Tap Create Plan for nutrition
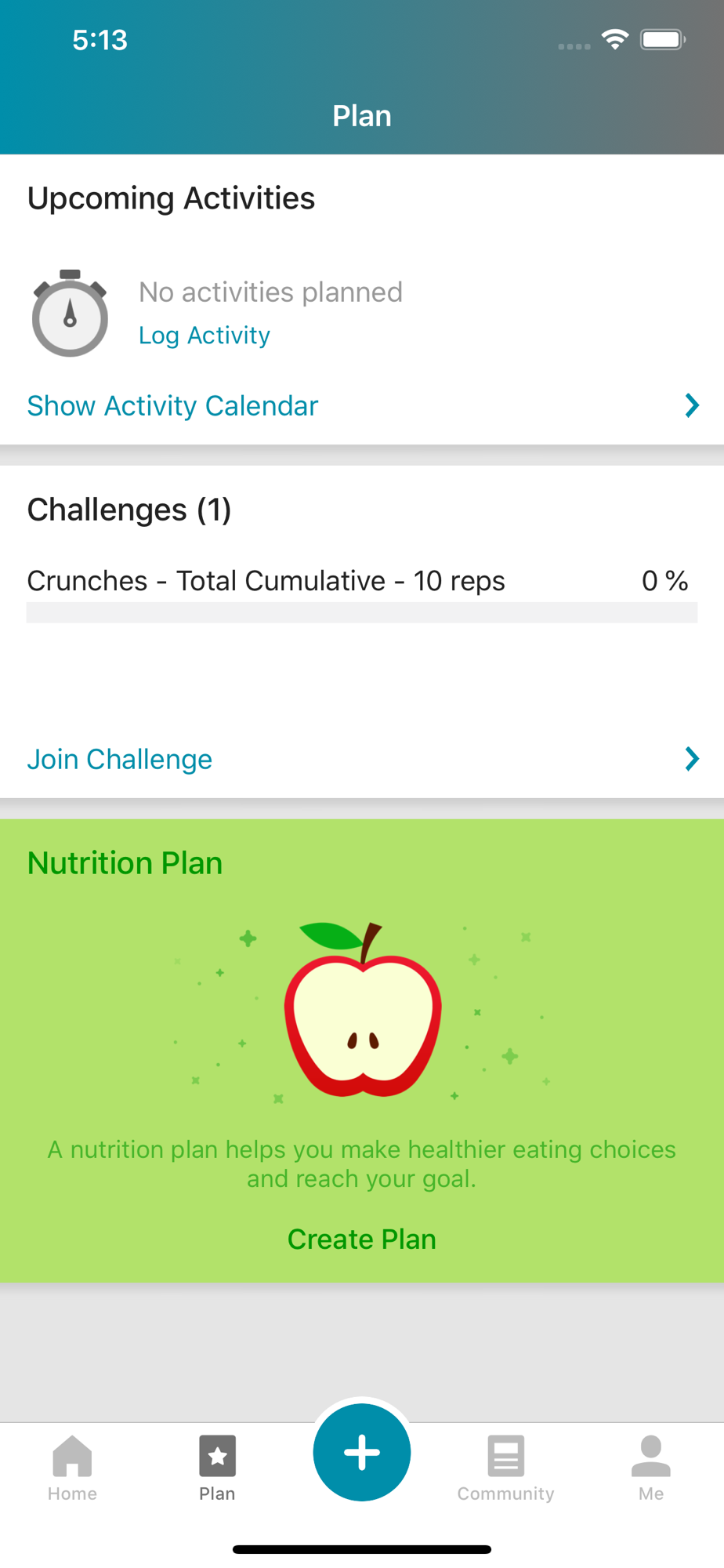Image resolution: width=724 pixels, height=1568 pixels. tap(362, 1240)
